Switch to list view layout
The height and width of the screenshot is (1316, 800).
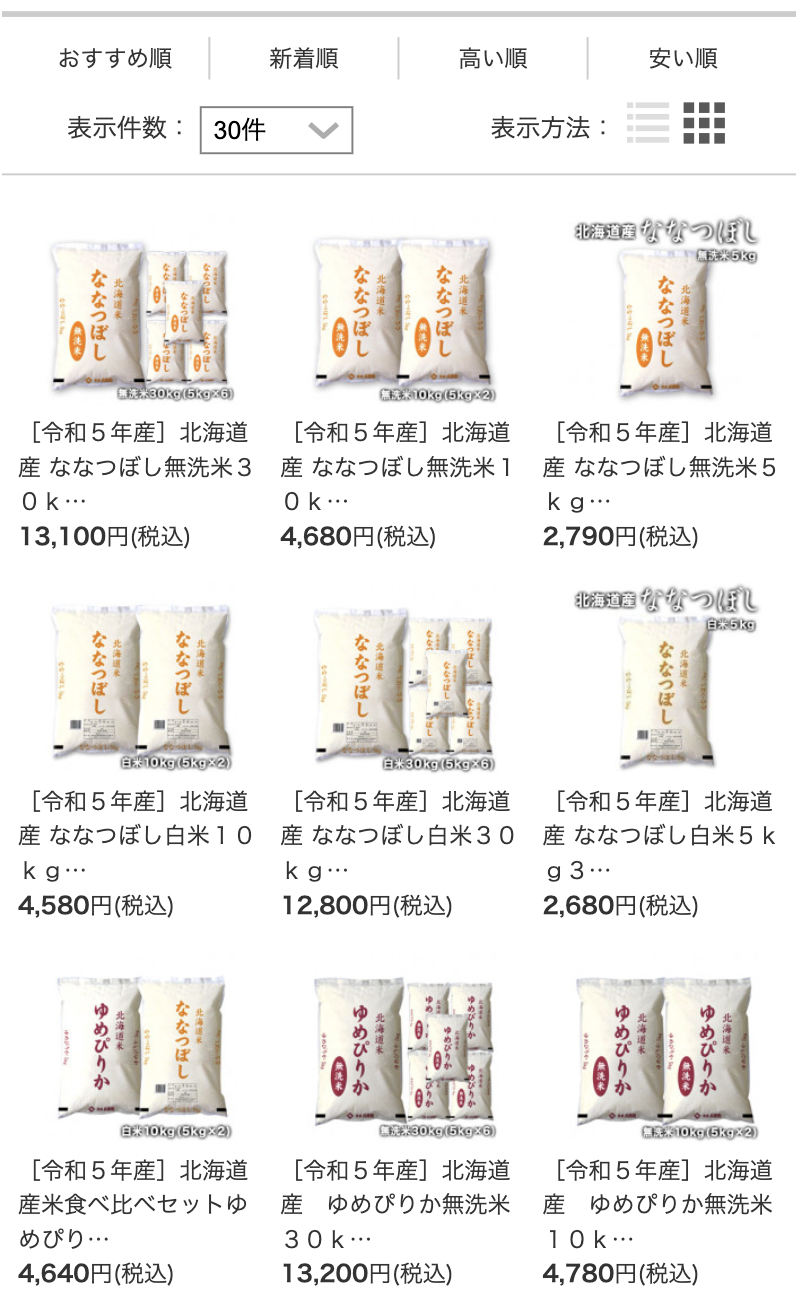click(647, 123)
